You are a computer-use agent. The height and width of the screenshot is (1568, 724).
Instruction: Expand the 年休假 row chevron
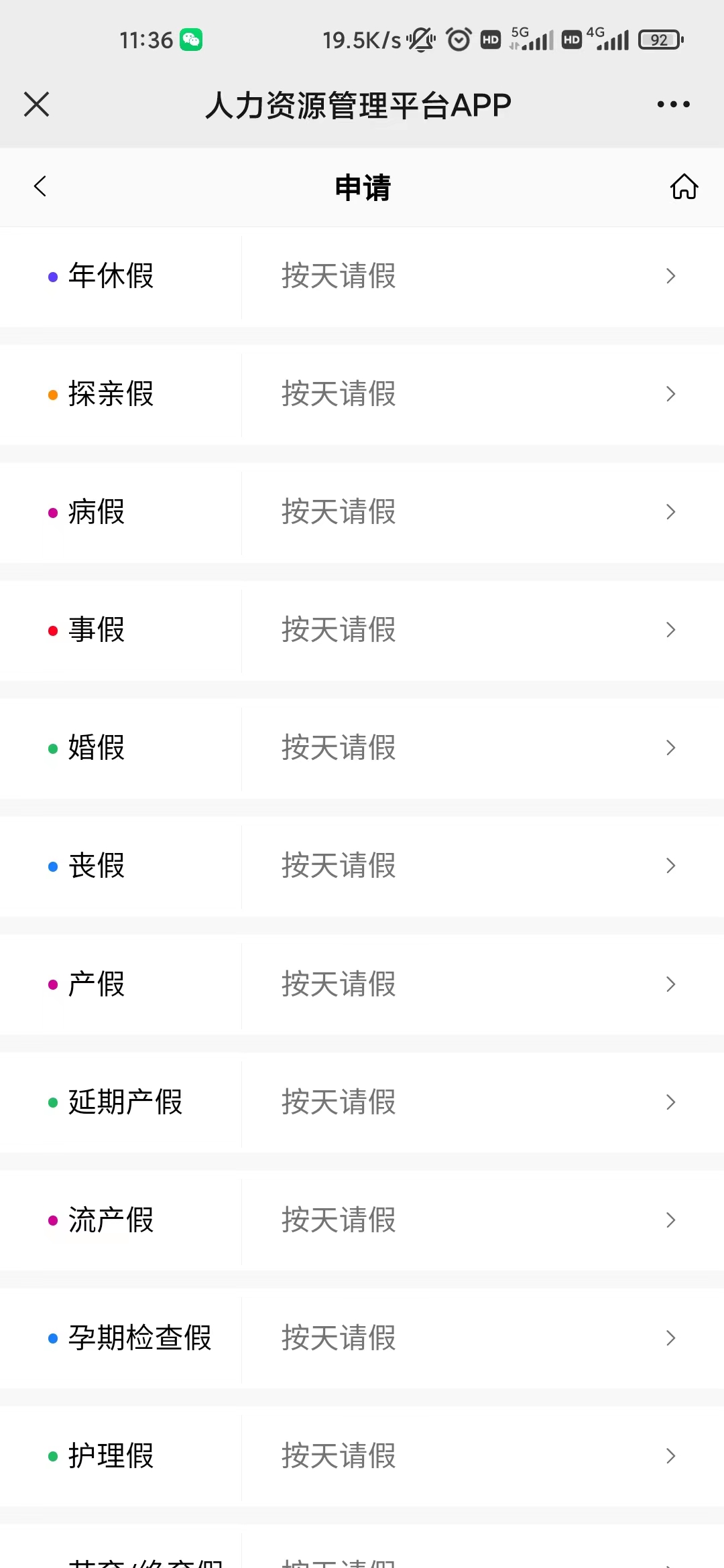tap(670, 276)
